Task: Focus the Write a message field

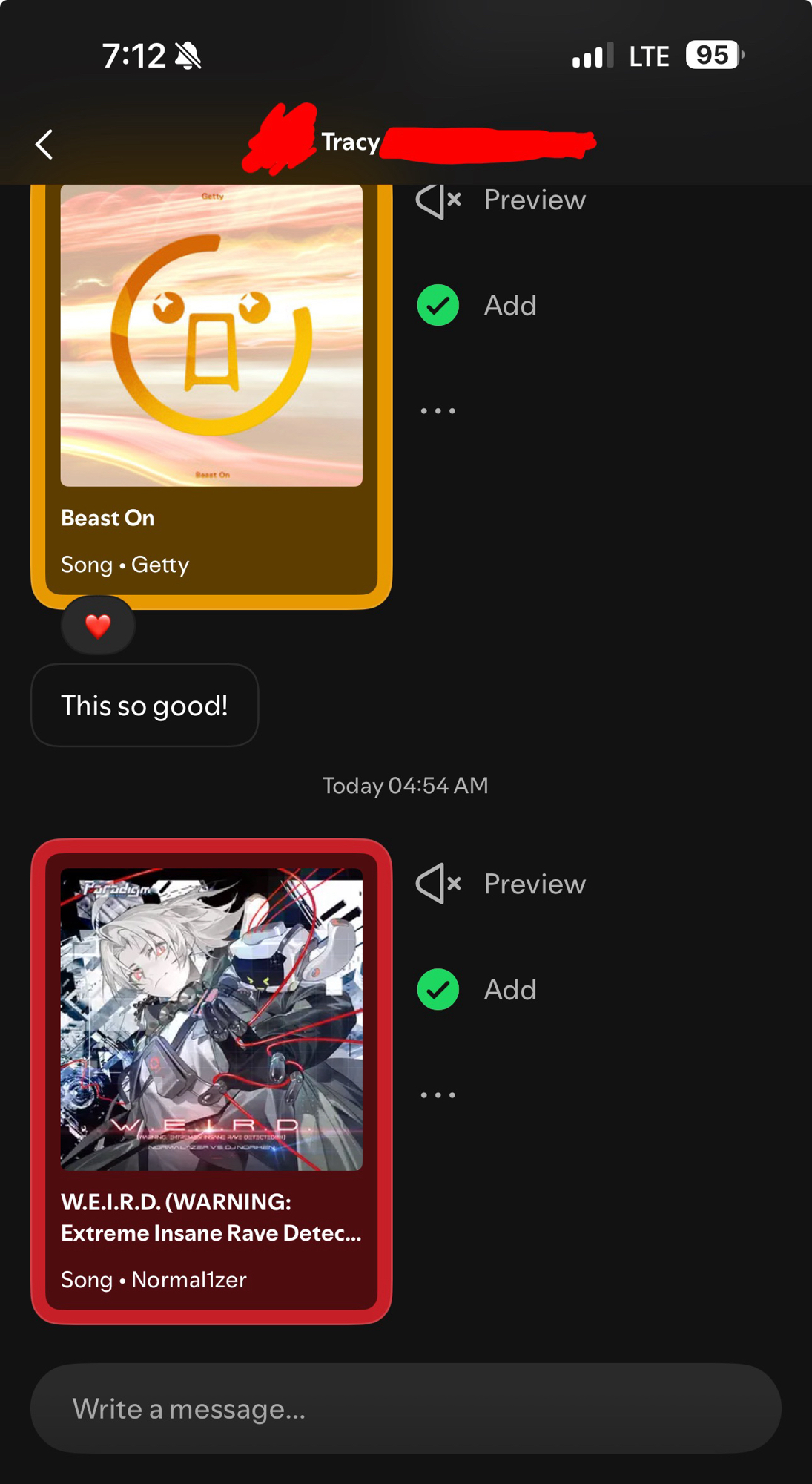Action: pos(406,1408)
